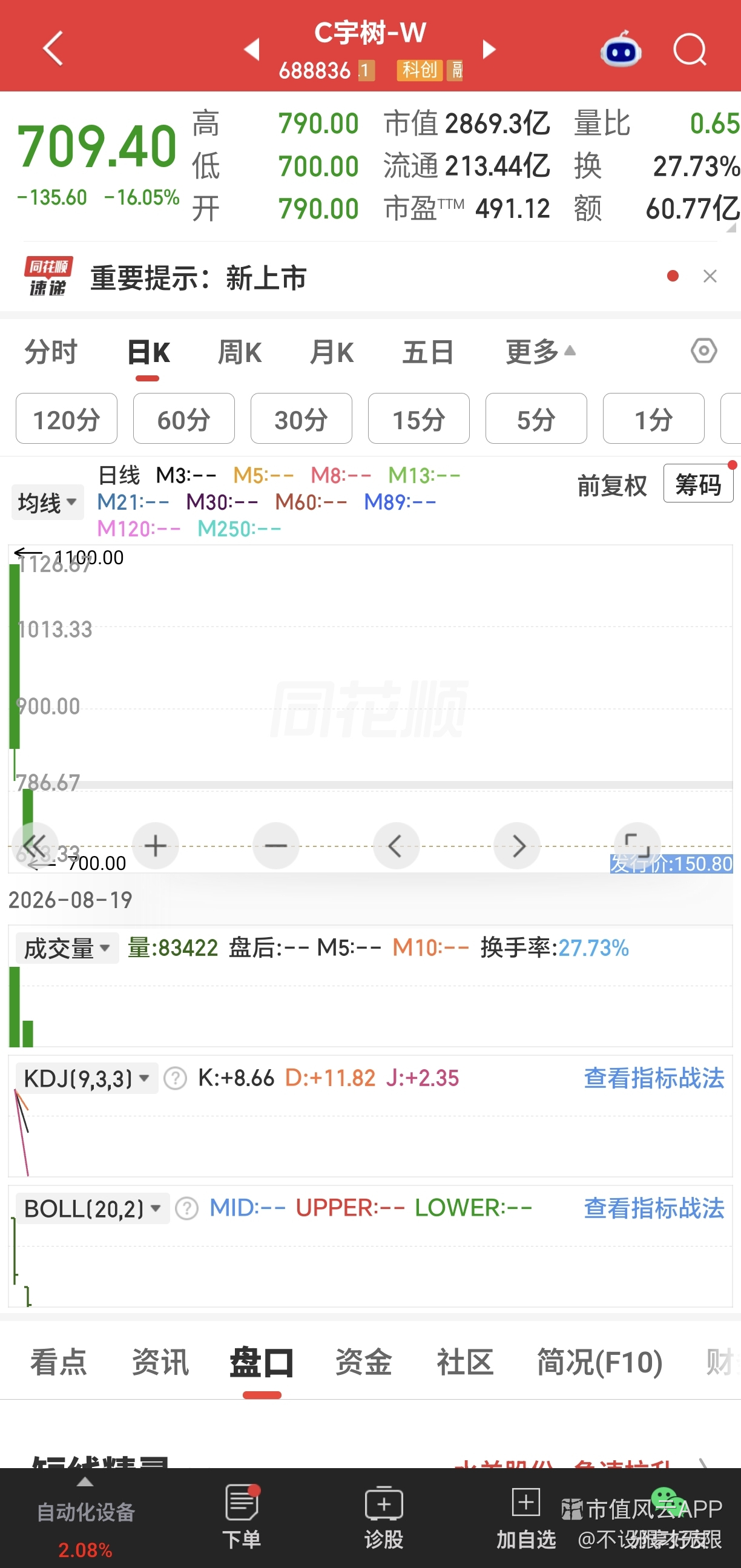Switch to the 周K chart tab

pos(240,352)
